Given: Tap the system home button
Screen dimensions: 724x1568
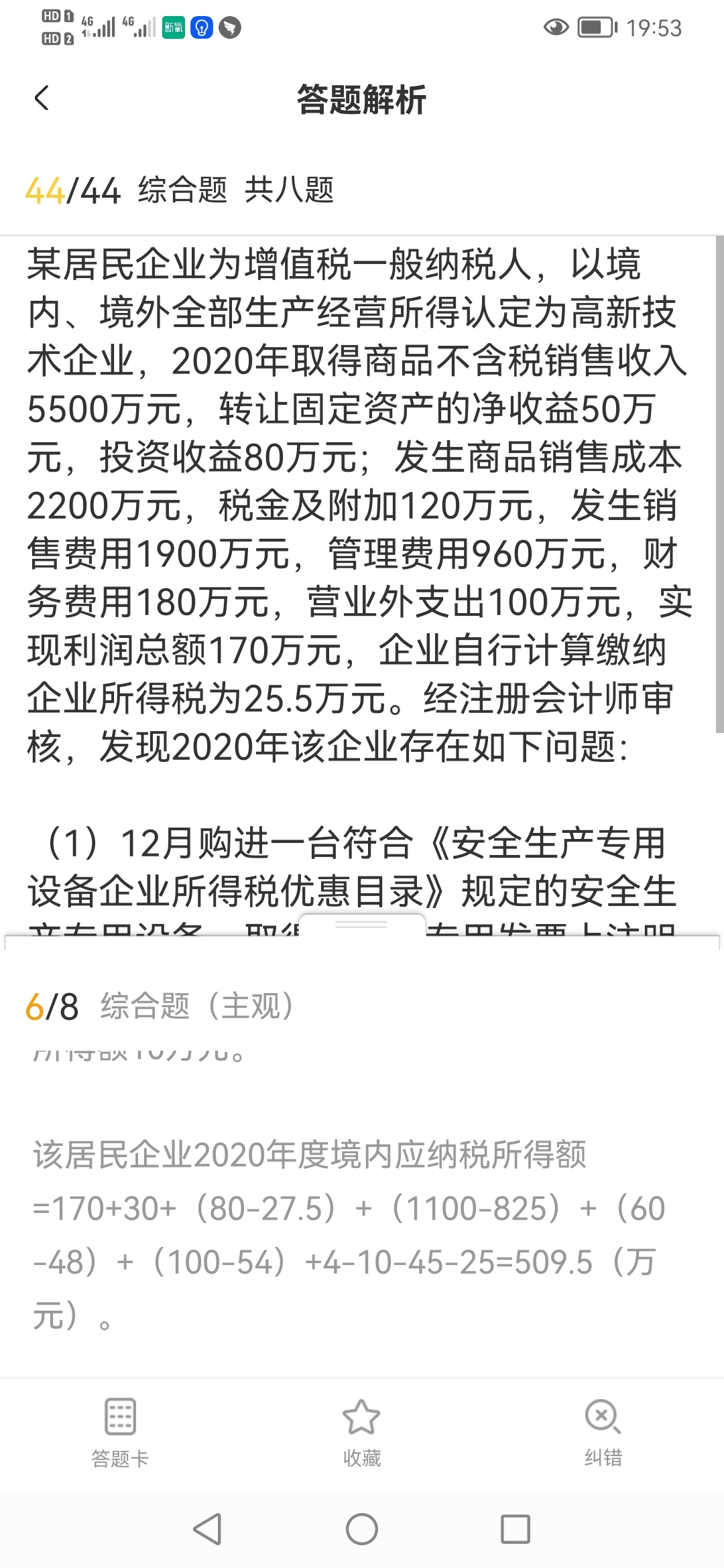Looking at the screenshot, I should pyautogui.click(x=361, y=1530).
